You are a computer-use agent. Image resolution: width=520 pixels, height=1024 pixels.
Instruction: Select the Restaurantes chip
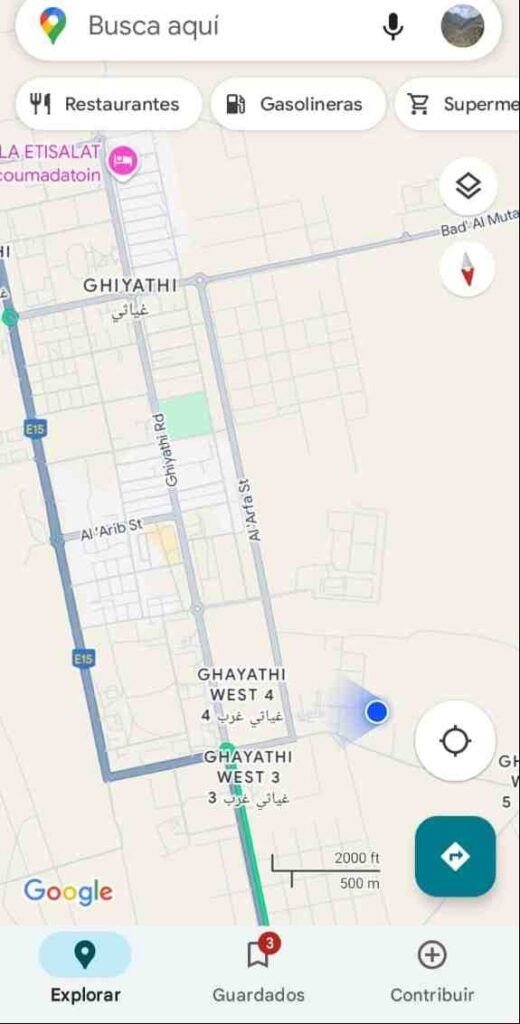[108, 104]
